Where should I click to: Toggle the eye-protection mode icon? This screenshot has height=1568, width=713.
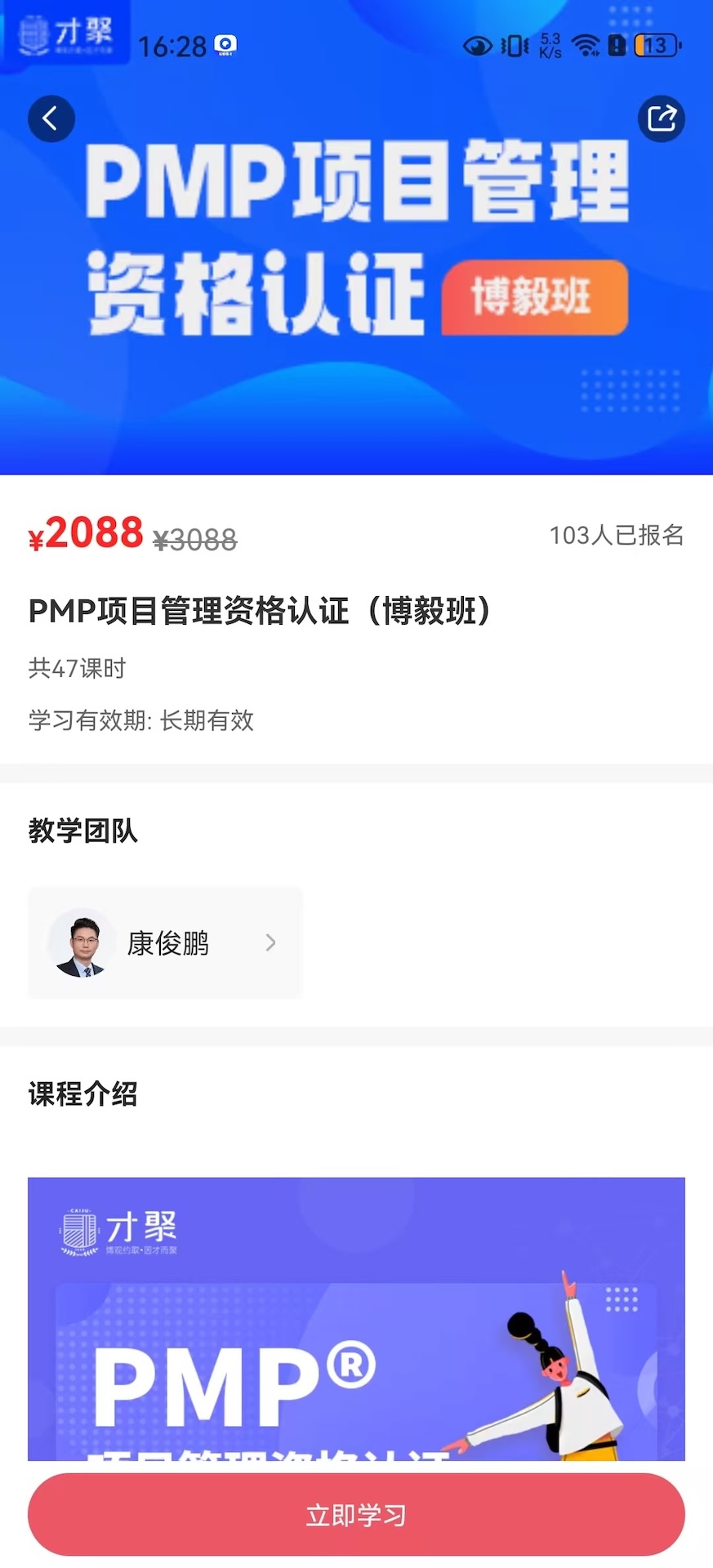click(x=476, y=47)
